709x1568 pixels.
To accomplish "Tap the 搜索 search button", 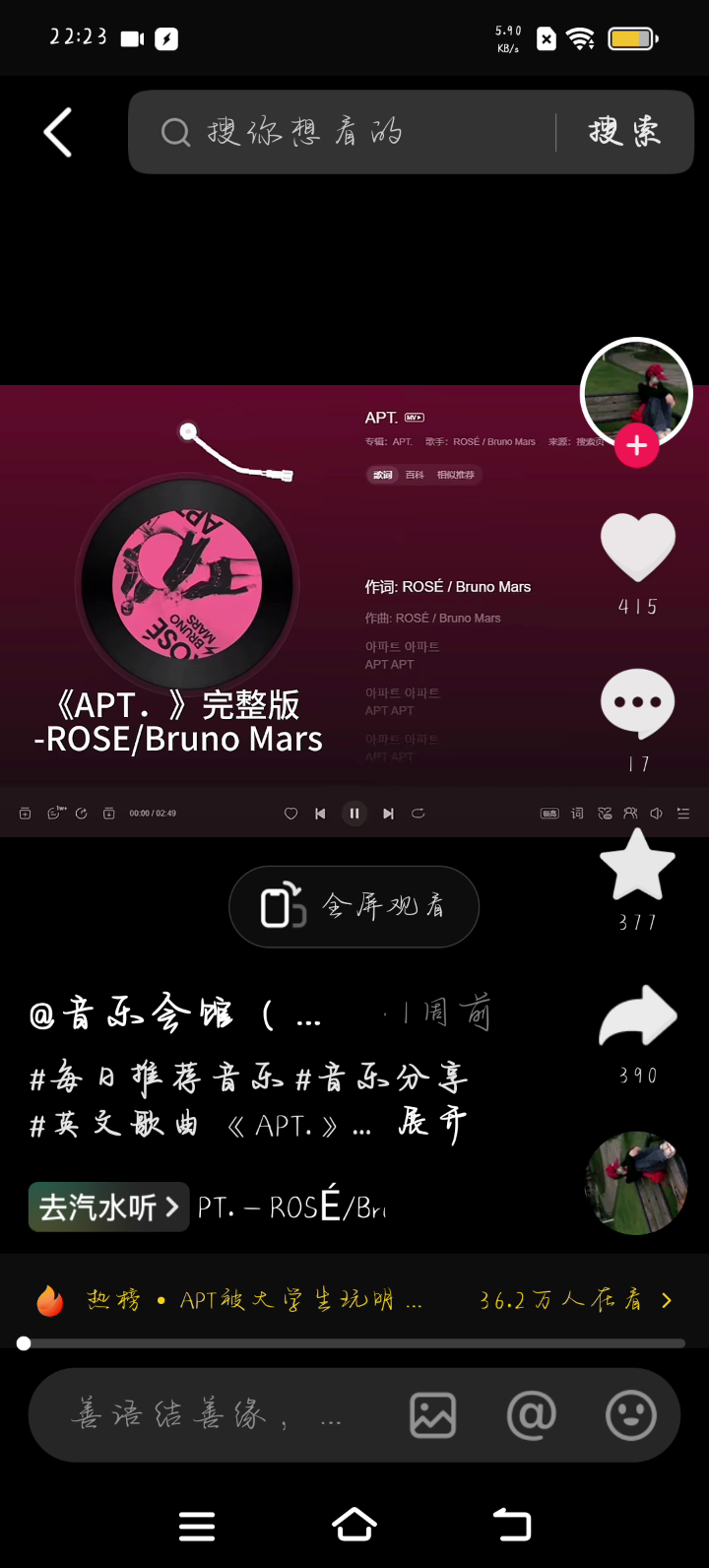I will point(624,132).
